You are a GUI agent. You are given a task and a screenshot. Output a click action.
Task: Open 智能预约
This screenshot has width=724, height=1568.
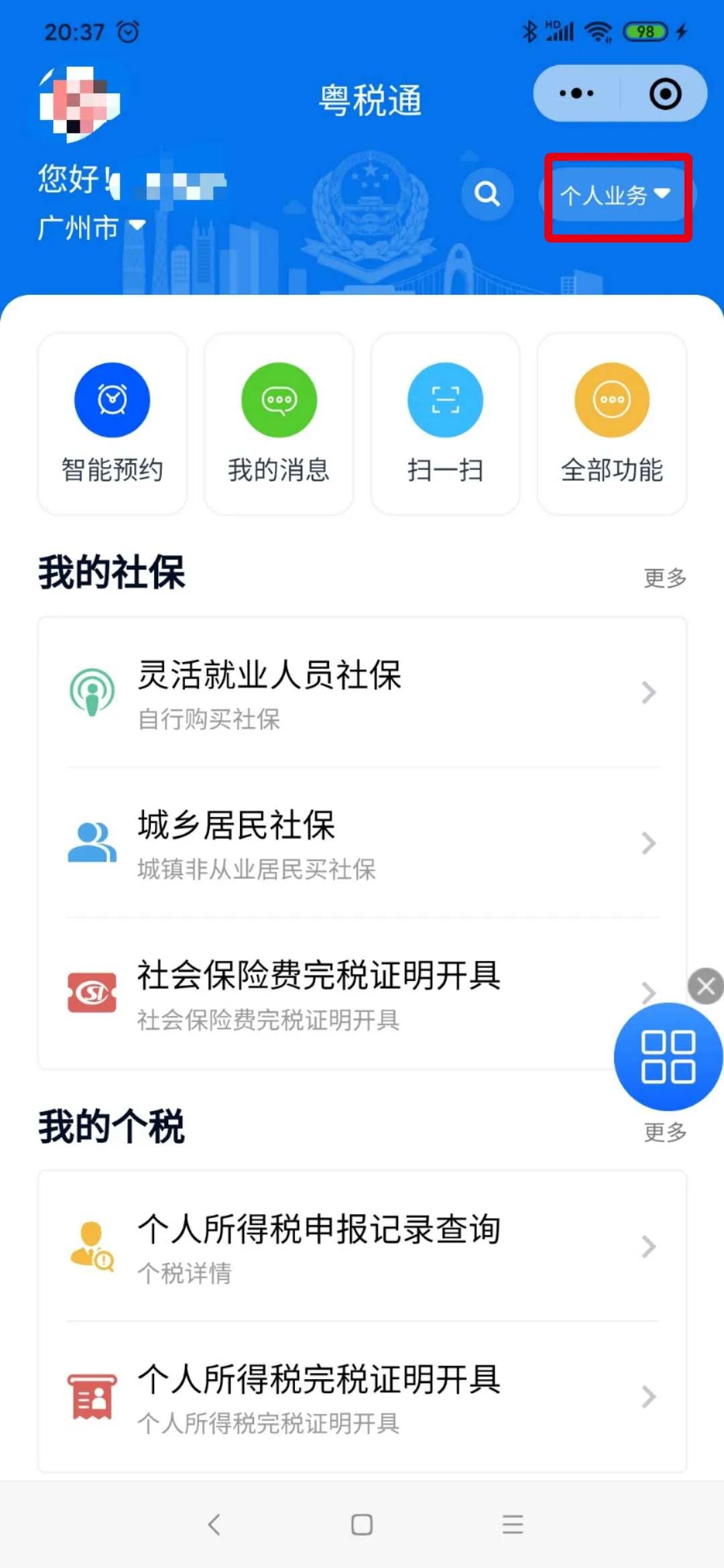pos(112,423)
